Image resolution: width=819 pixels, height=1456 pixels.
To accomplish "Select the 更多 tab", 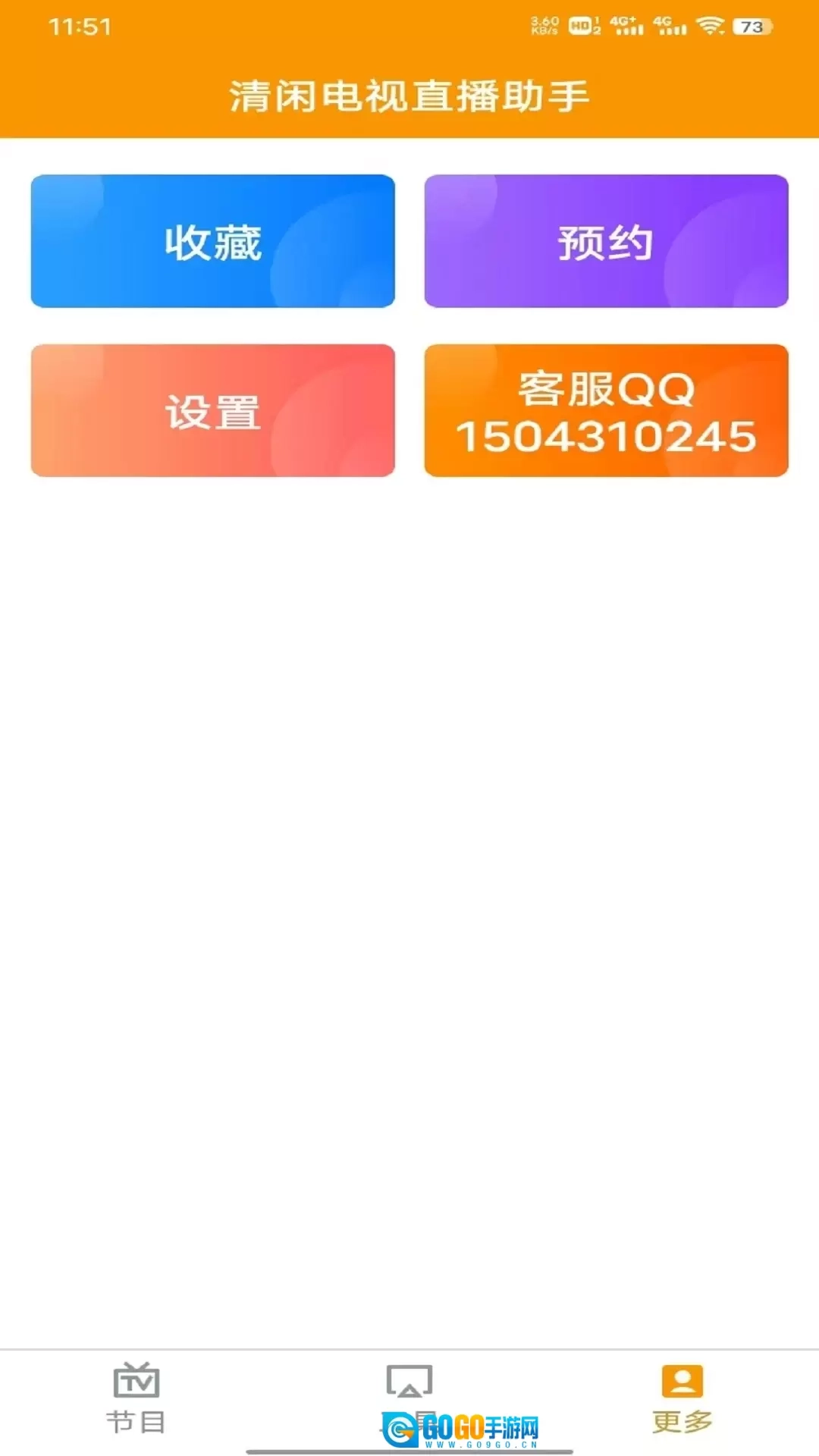I will (682, 1398).
